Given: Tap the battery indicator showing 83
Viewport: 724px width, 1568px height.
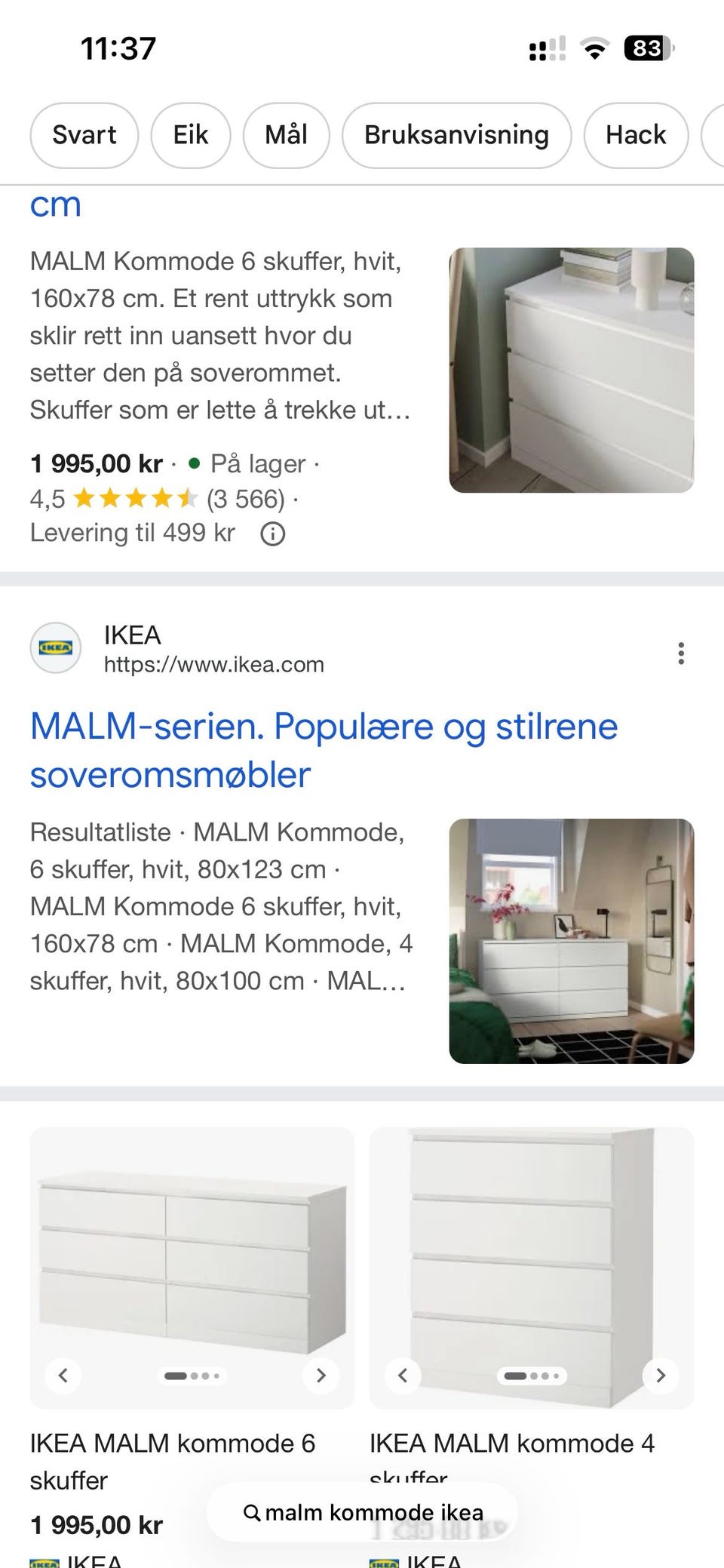Looking at the screenshot, I should click(x=646, y=48).
